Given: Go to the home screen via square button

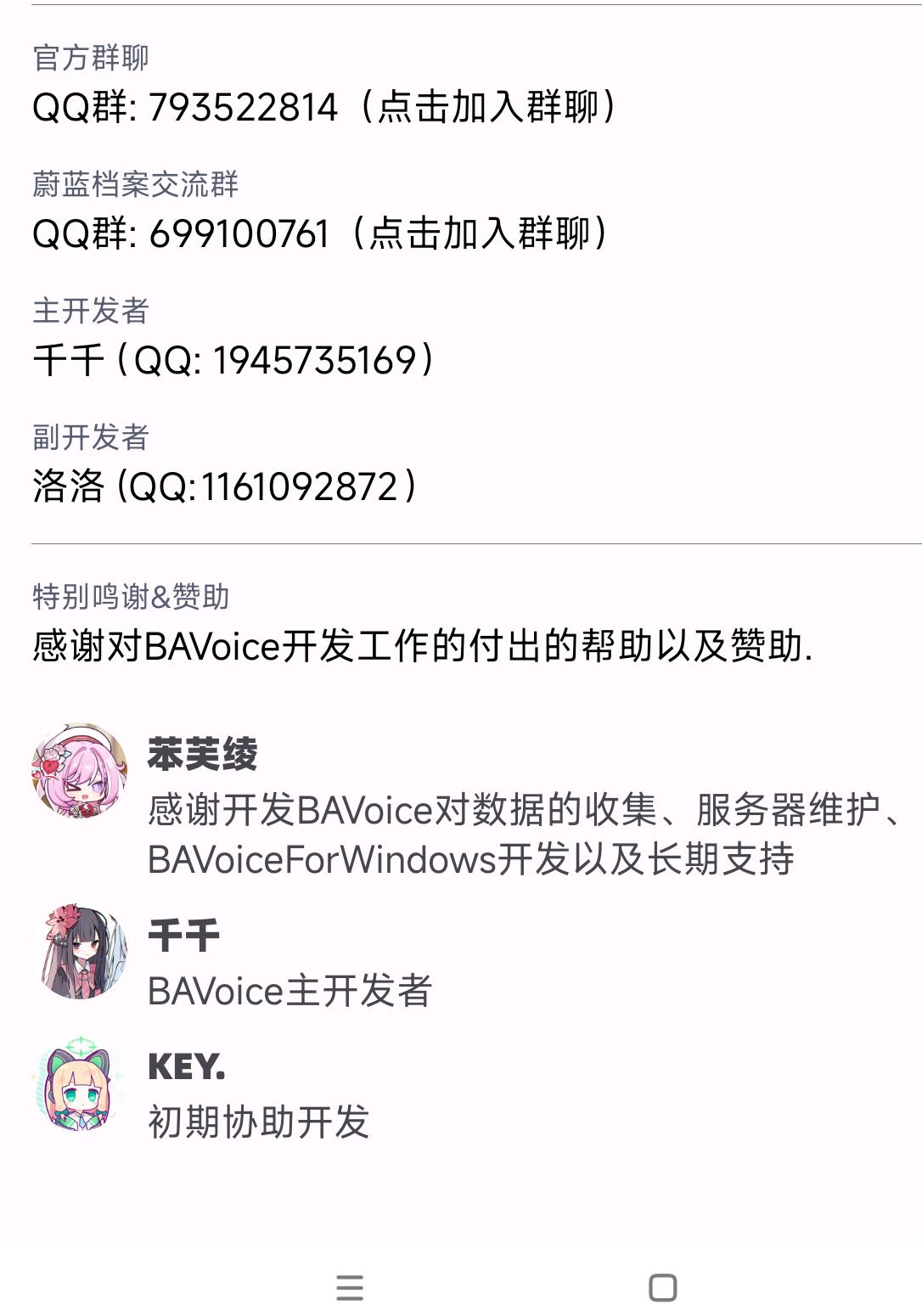Looking at the screenshot, I should click(x=662, y=1287).
